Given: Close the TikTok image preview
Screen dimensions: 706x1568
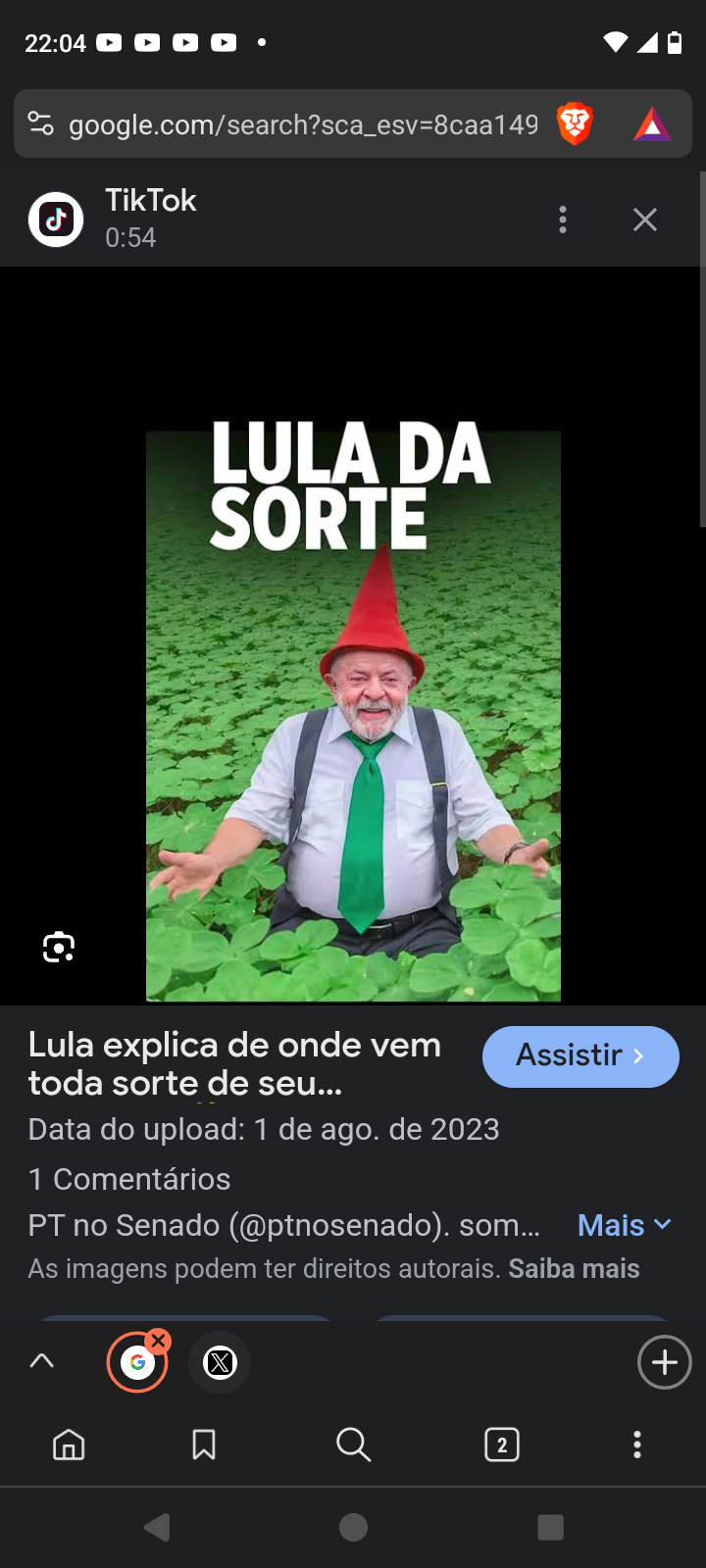Looking at the screenshot, I should coord(645,220).
